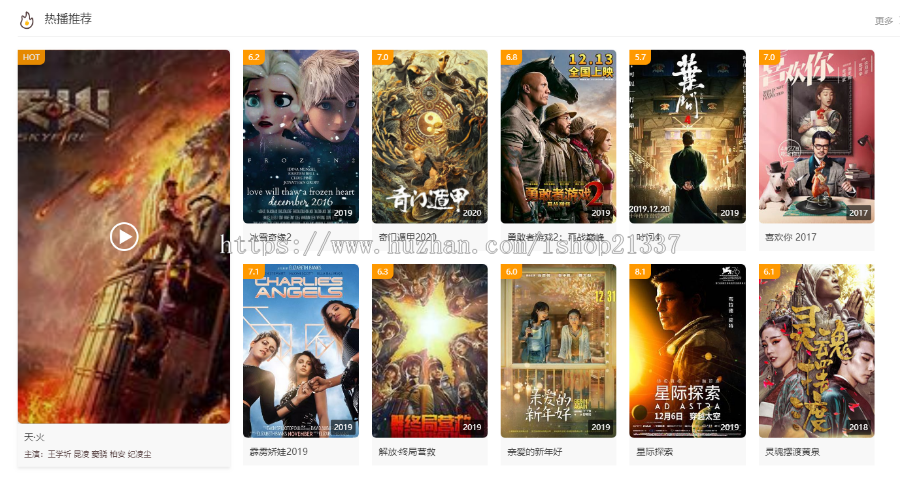Open the 奇门遁甲2020 movie poster
This screenshot has width=900, height=485.
(429, 136)
